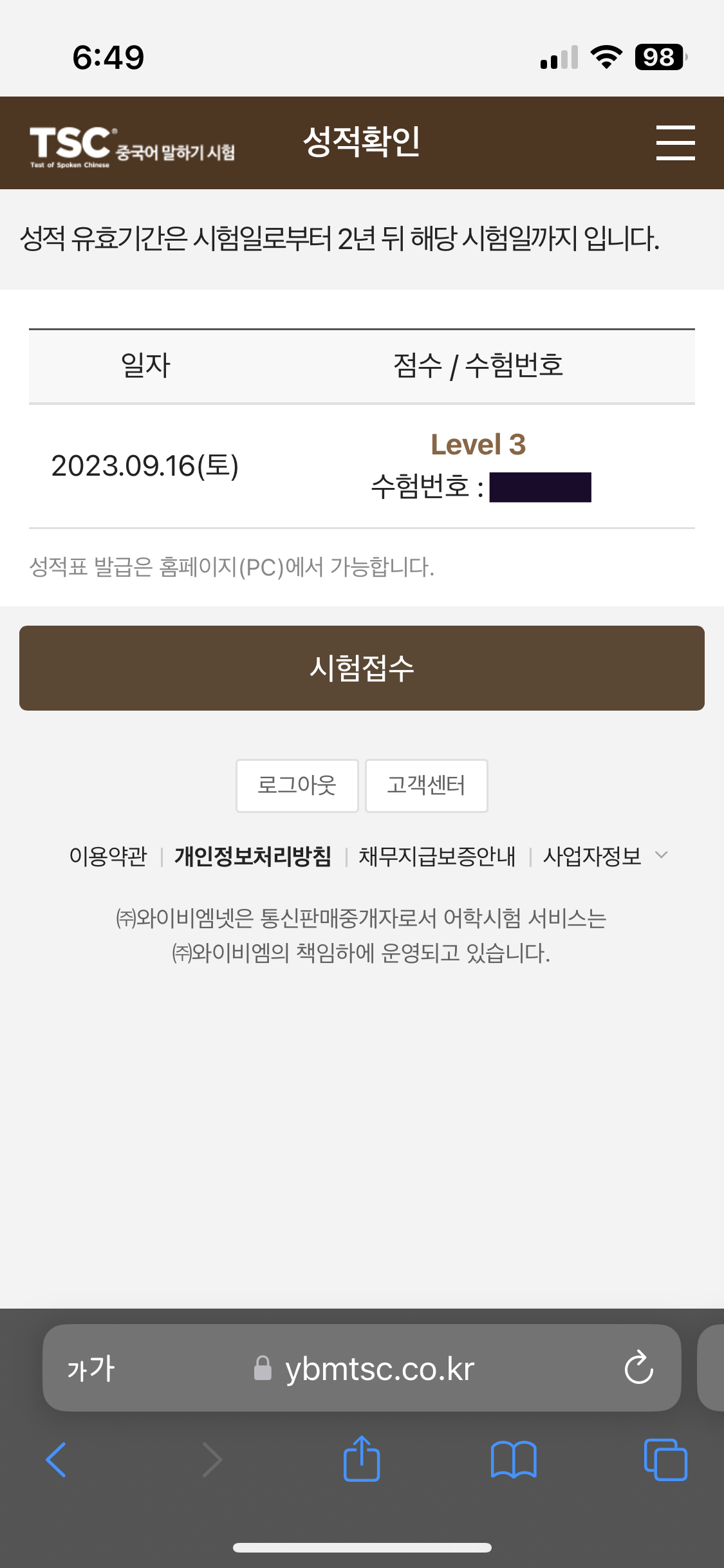Open Safari bookmarks
Viewport: 724px width, 1568px height.
514,1460
